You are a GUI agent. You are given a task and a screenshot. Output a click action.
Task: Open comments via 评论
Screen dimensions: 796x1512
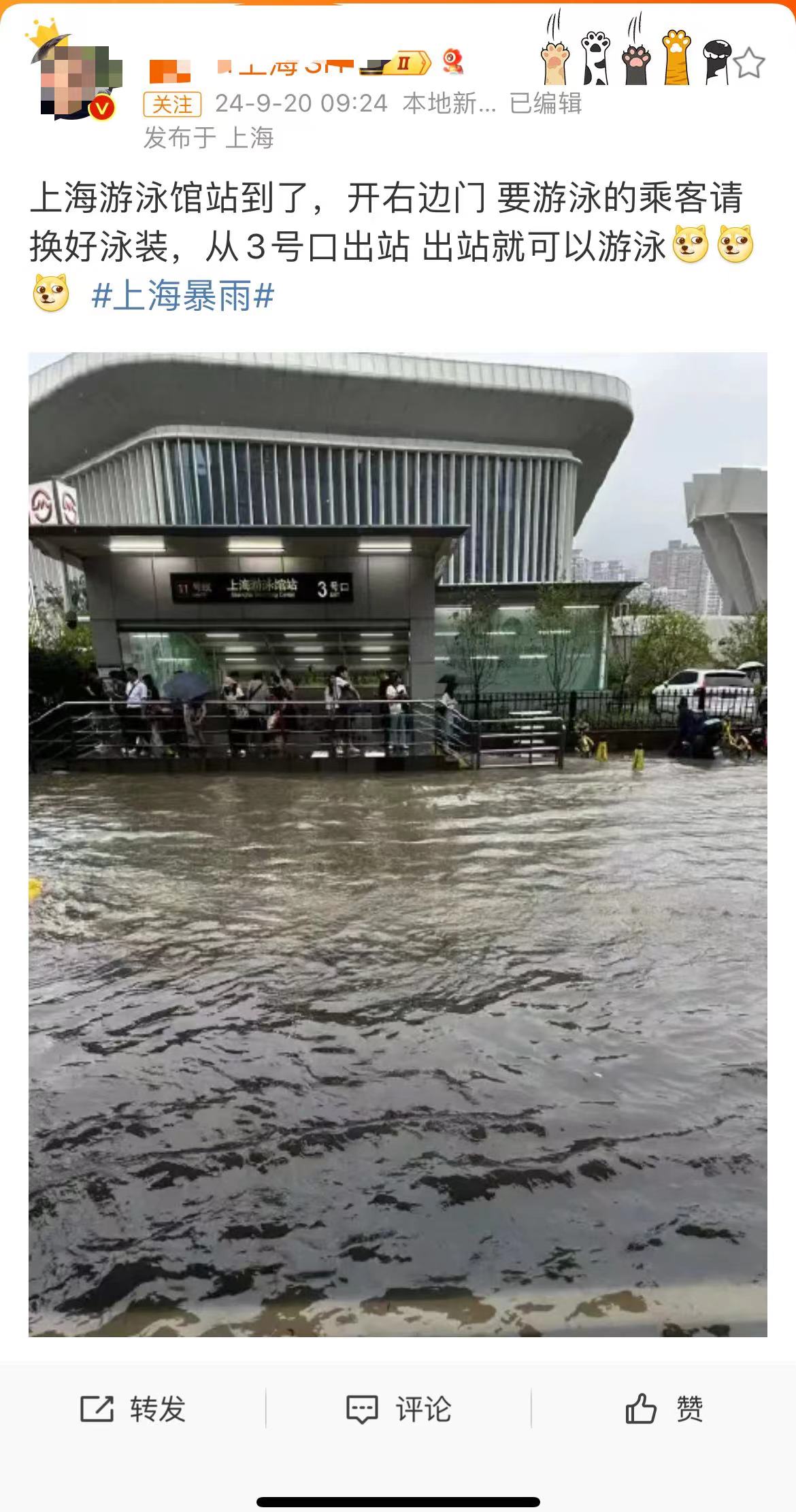pyautogui.click(x=399, y=1409)
